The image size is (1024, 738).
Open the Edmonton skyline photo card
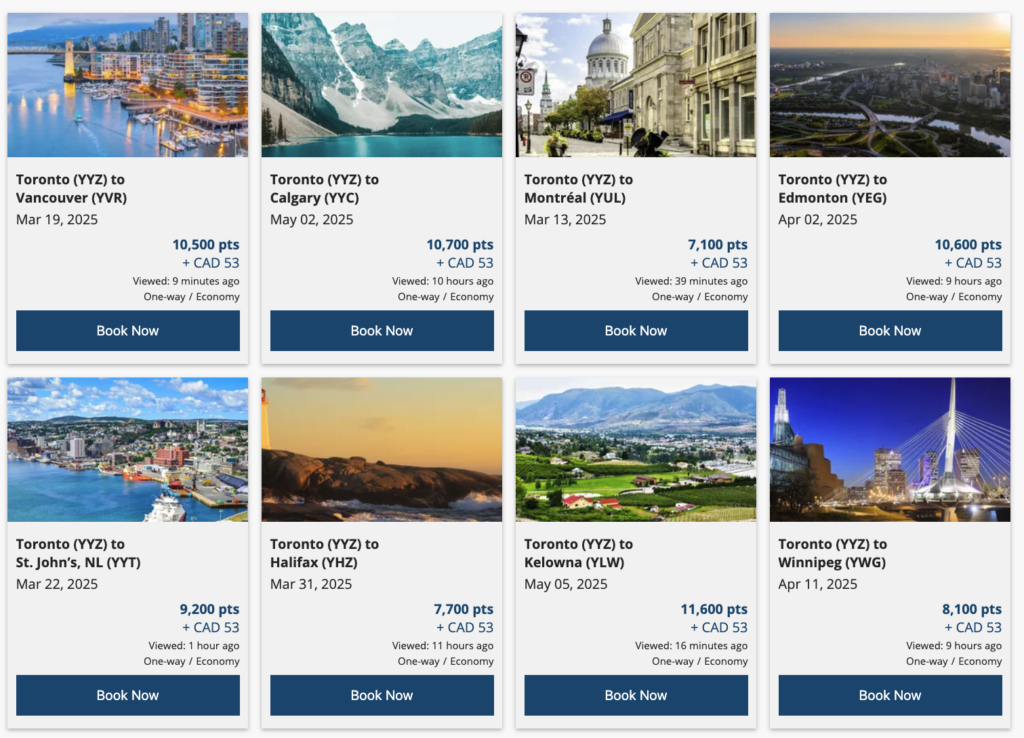pyautogui.click(x=890, y=85)
